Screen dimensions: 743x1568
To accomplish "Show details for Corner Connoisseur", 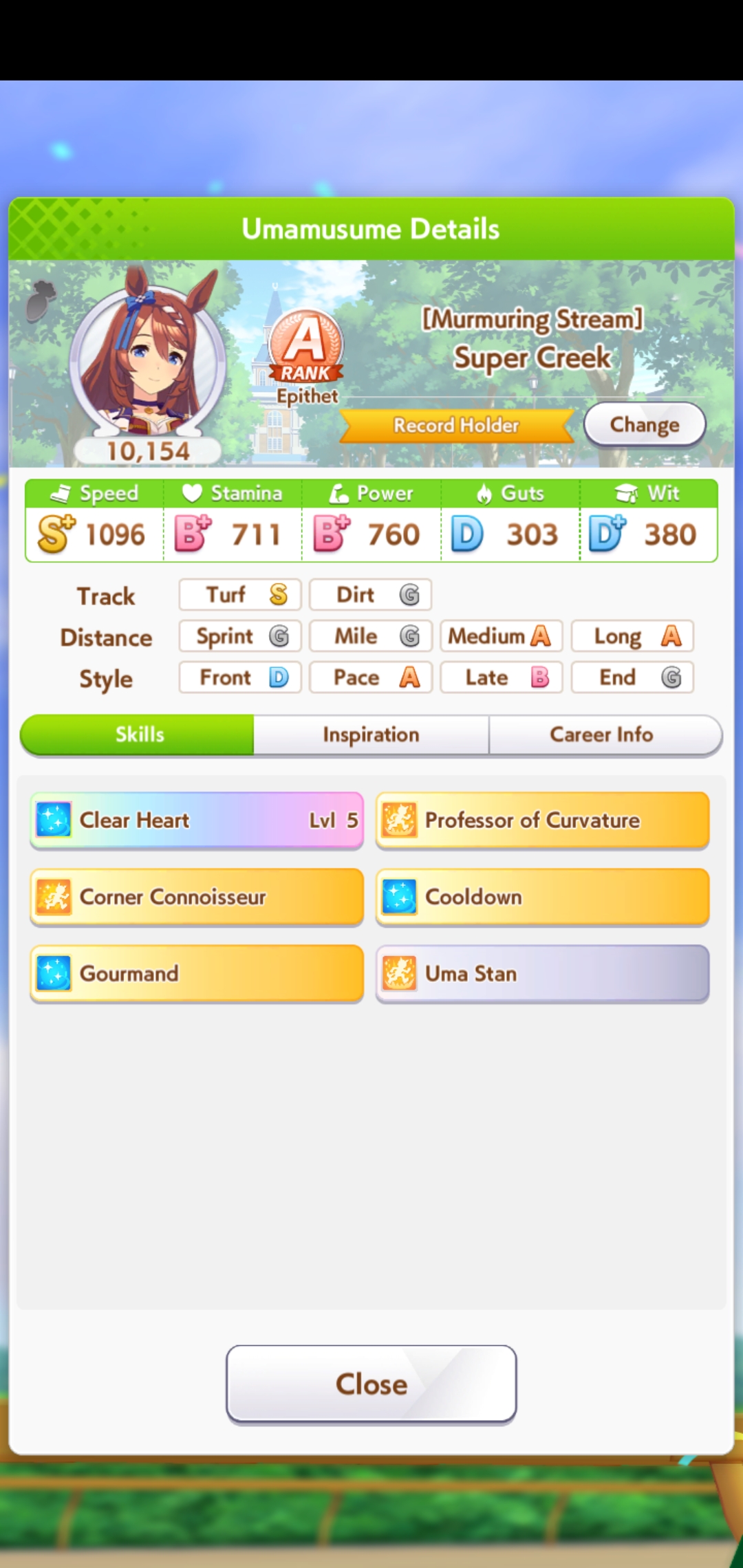I will [197, 897].
